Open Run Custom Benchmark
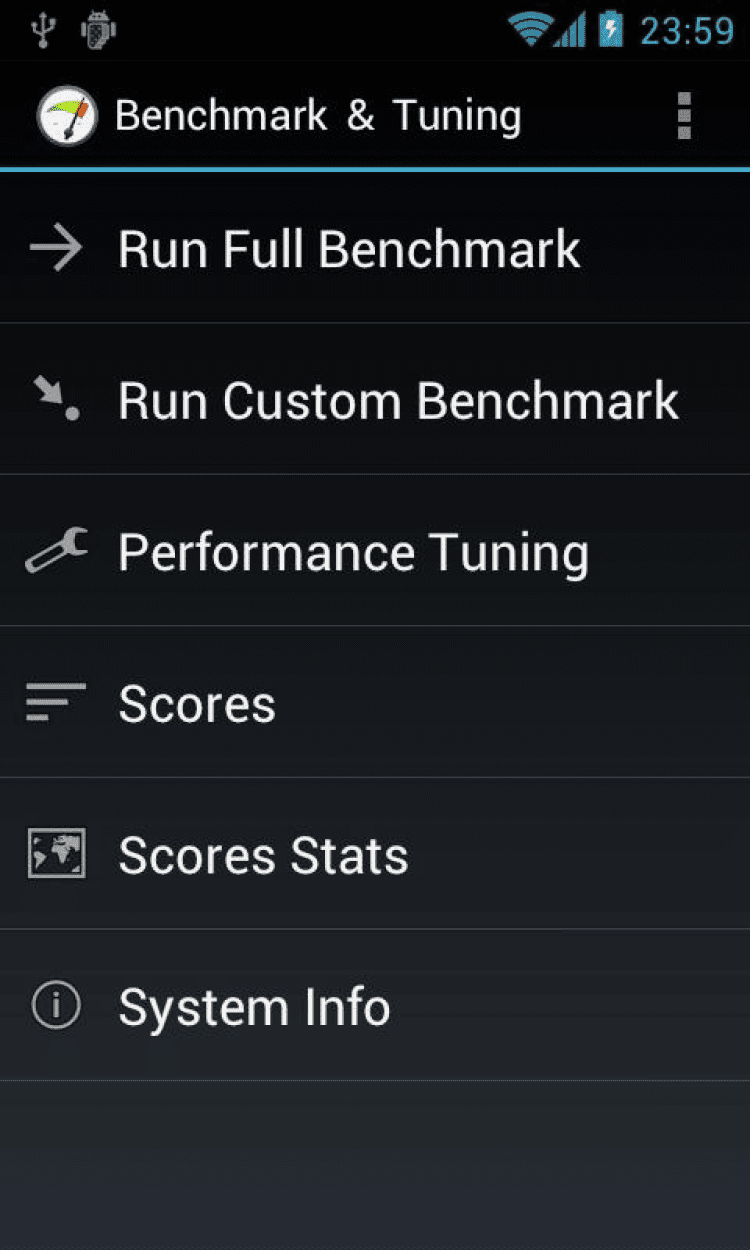This screenshot has height=1250, width=750. coord(397,401)
